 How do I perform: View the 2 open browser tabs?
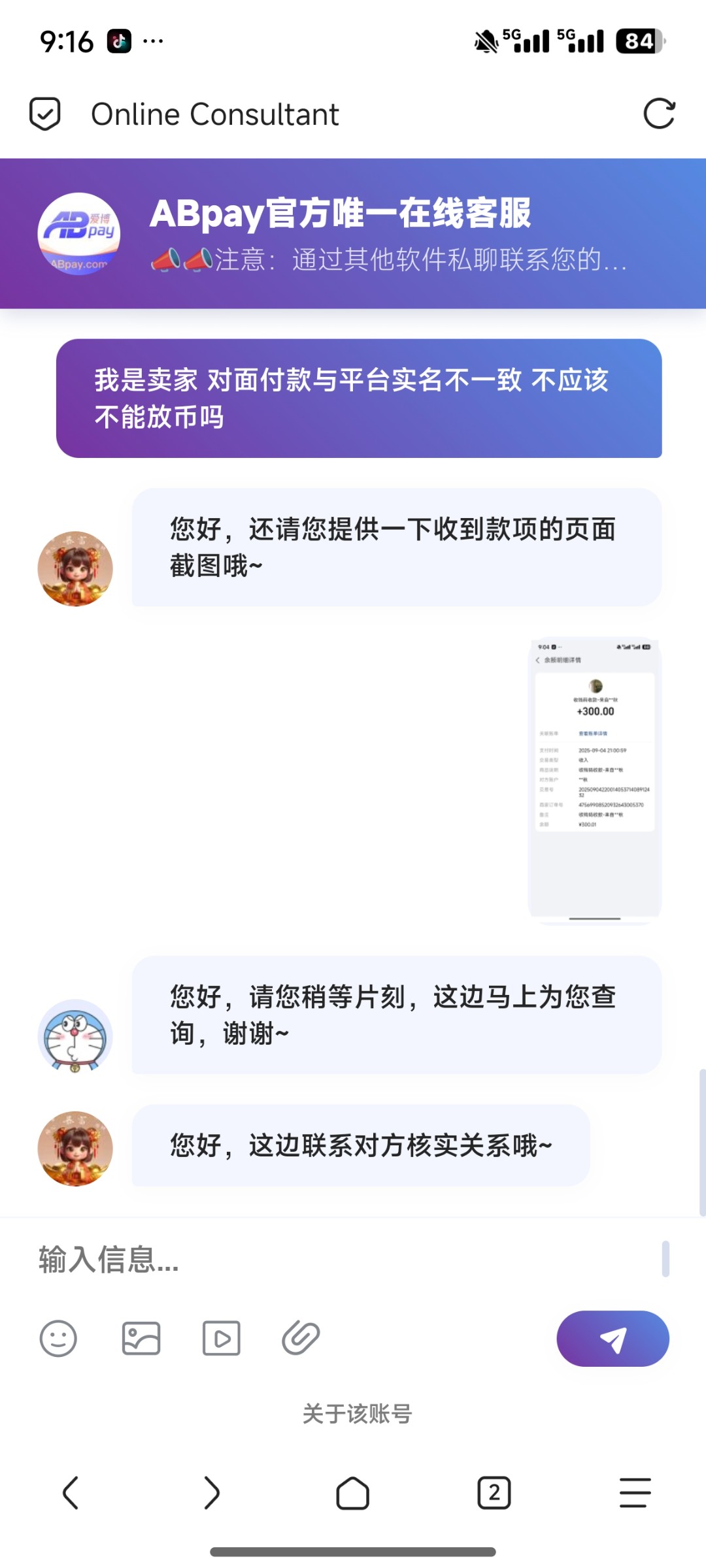coord(494,1494)
